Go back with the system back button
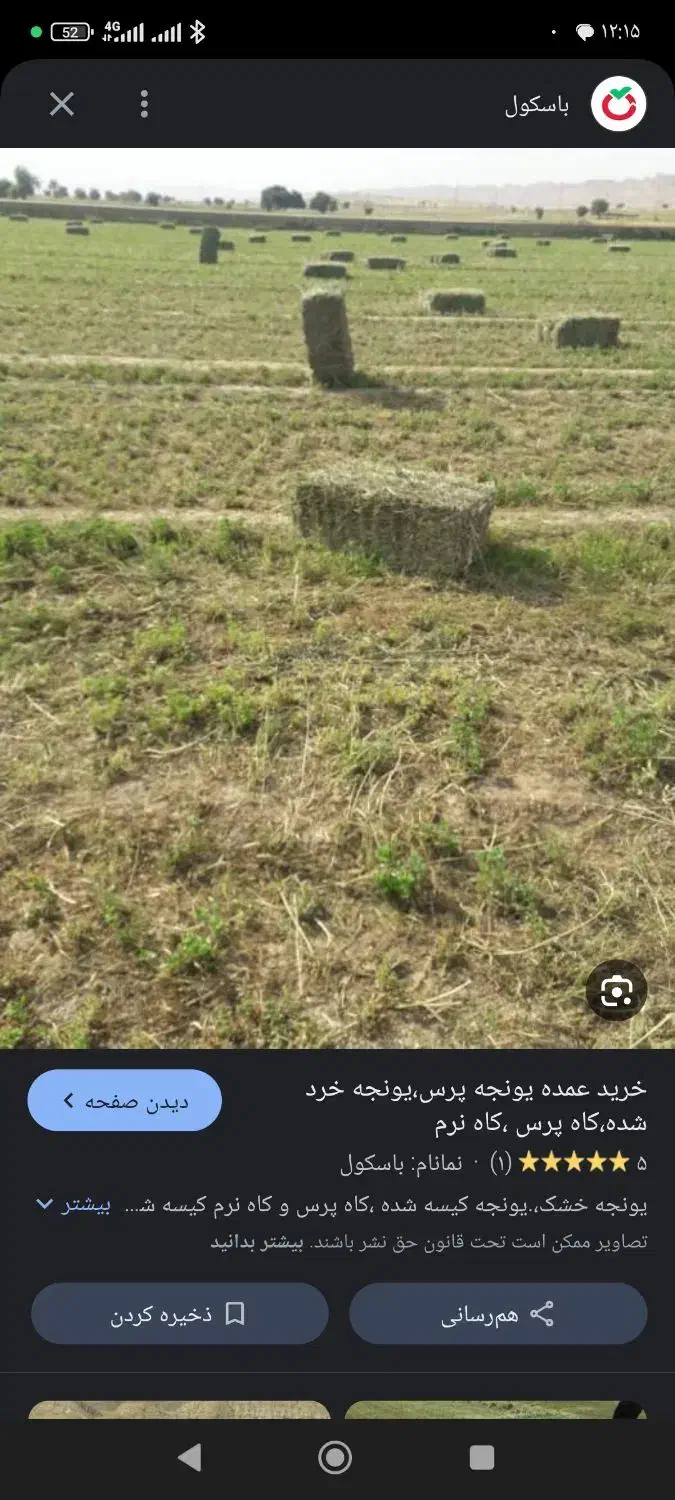This screenshot has height=1500, width=675. (x=189, y=1458)
